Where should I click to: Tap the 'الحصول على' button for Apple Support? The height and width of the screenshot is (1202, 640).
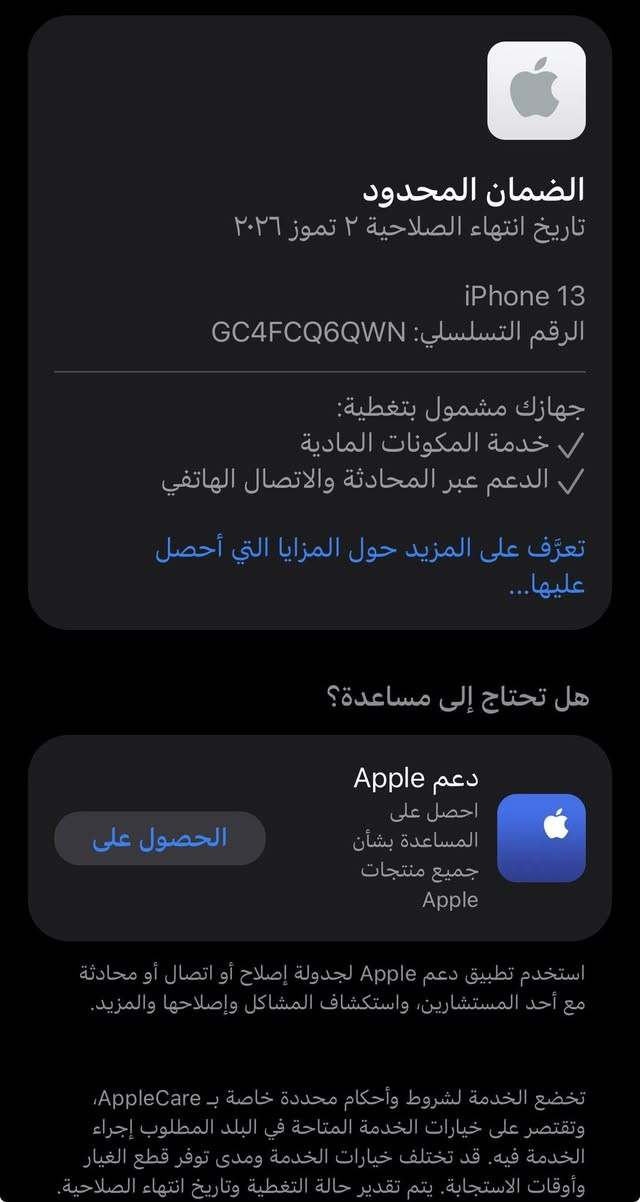(160, 838)
